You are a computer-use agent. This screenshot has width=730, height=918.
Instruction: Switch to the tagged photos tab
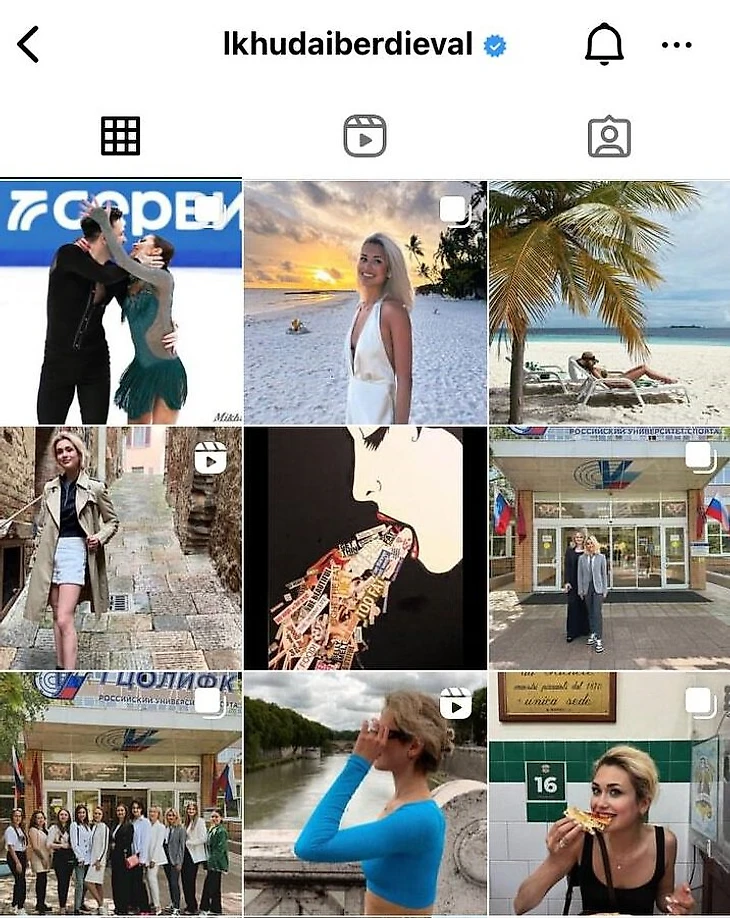609,136
